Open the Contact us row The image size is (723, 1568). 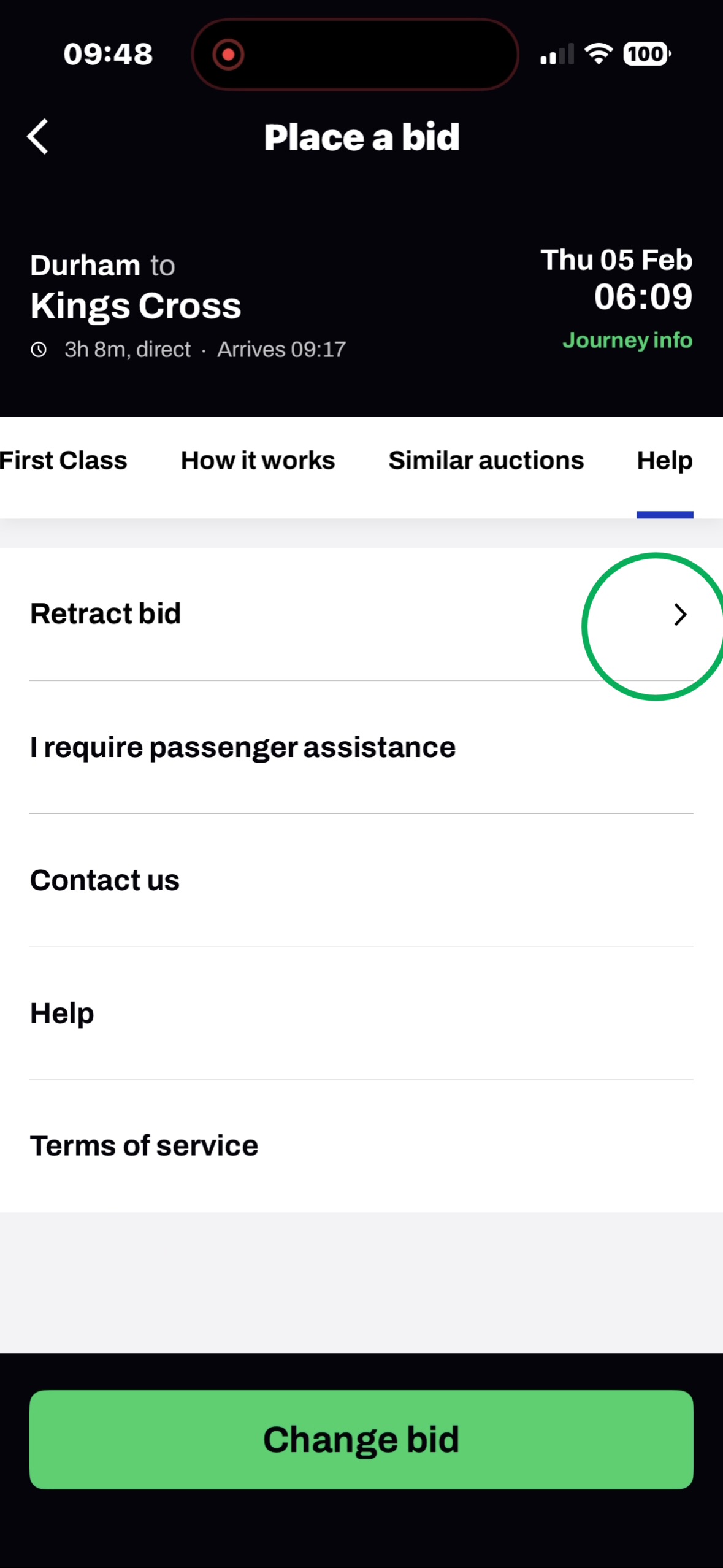pyautogui.click(x=361, y=880)
